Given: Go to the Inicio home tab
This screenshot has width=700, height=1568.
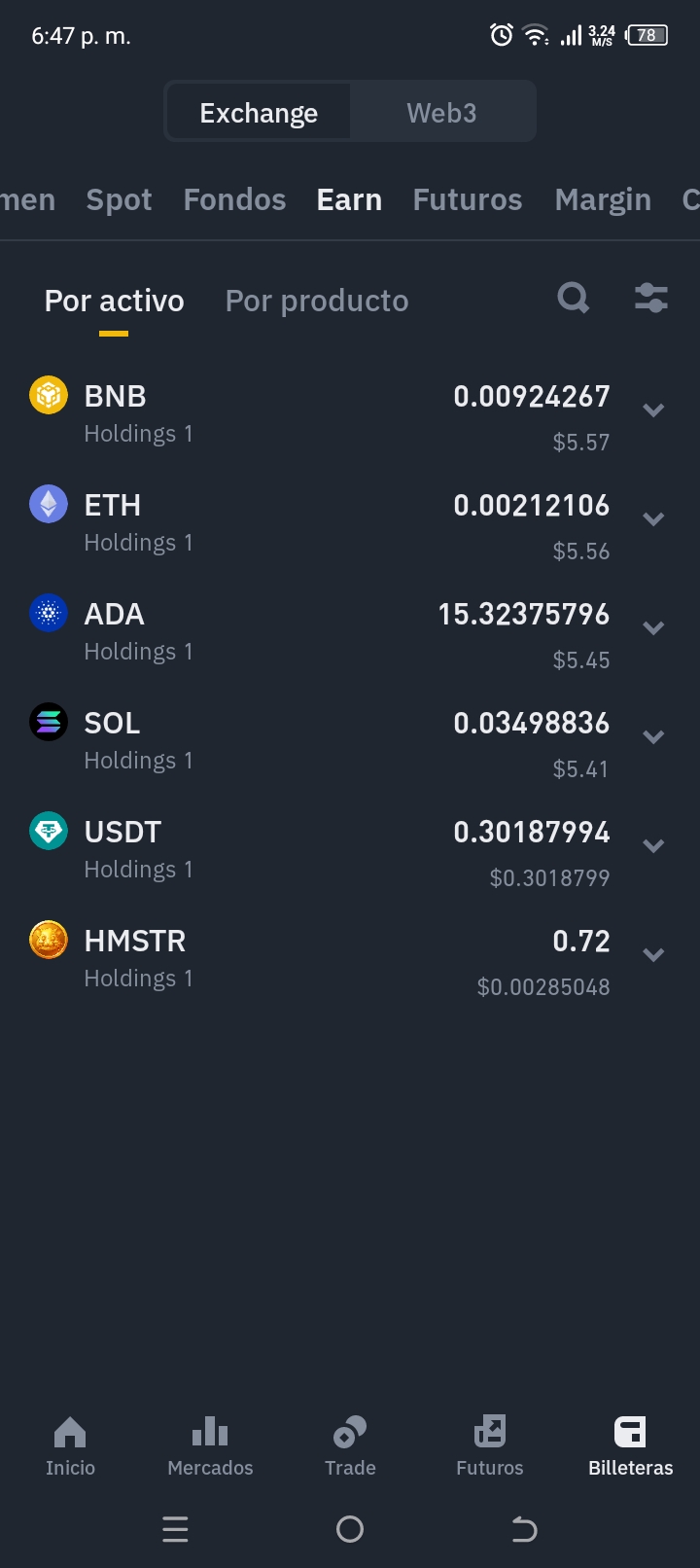Looking at the screenshot, I should point(70,1445).
